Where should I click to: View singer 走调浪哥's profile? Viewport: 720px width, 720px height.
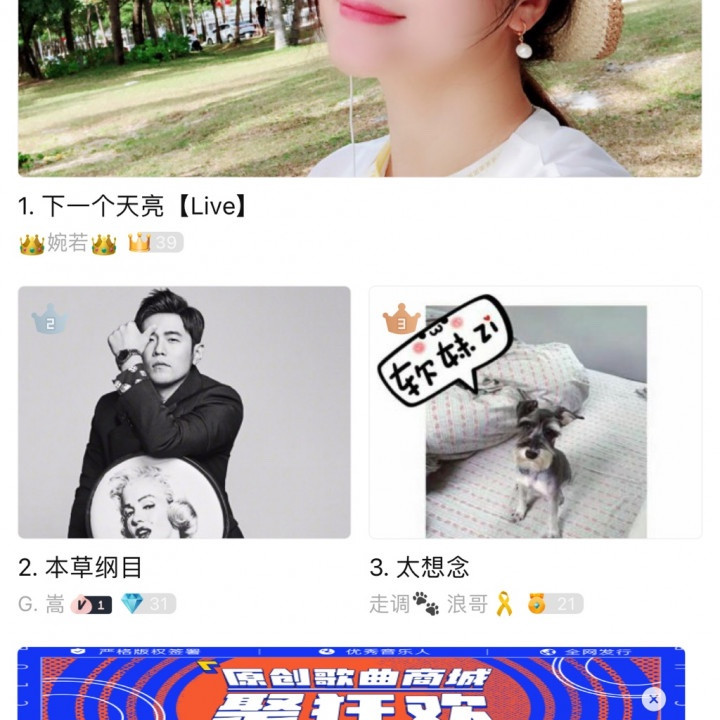(x=440, y=604)
